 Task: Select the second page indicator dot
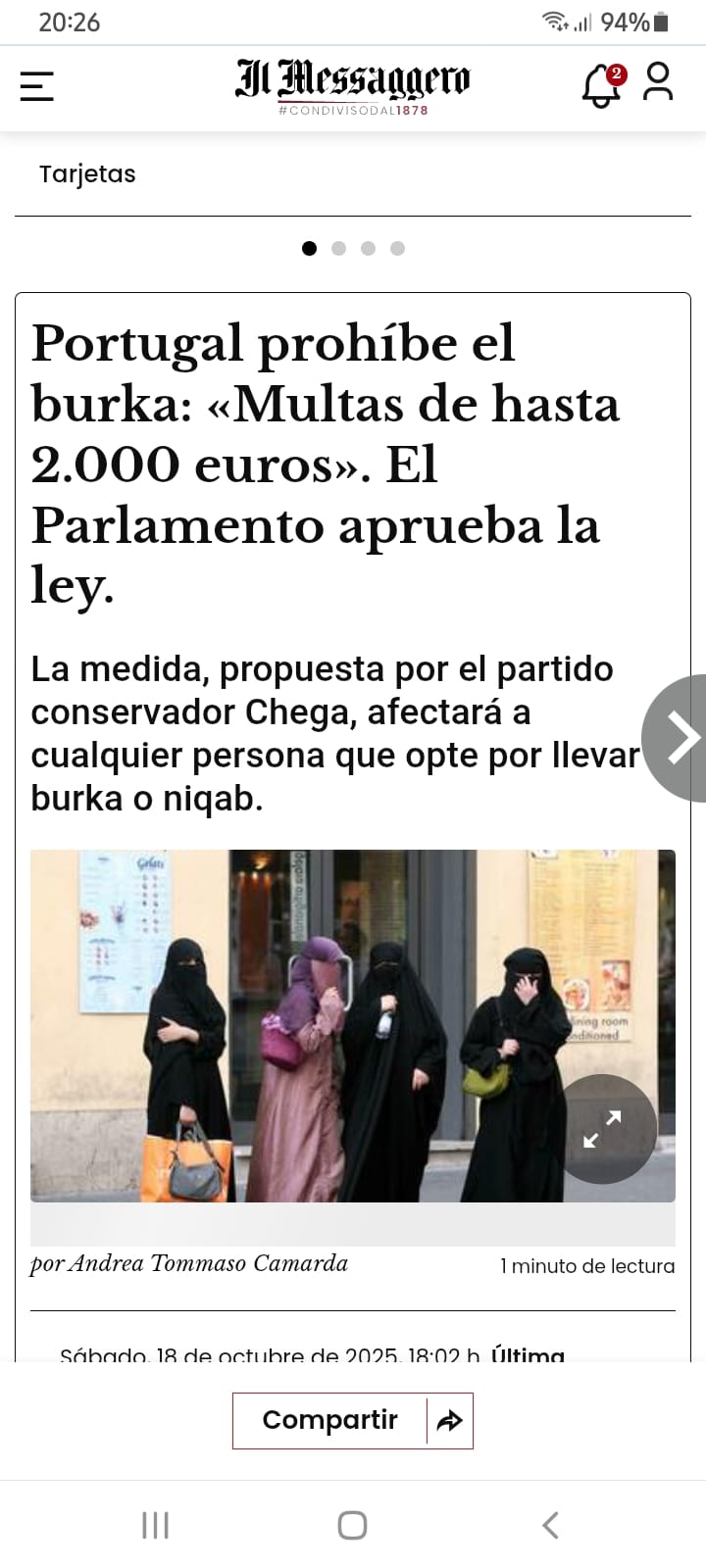click(x=338, y=248)
